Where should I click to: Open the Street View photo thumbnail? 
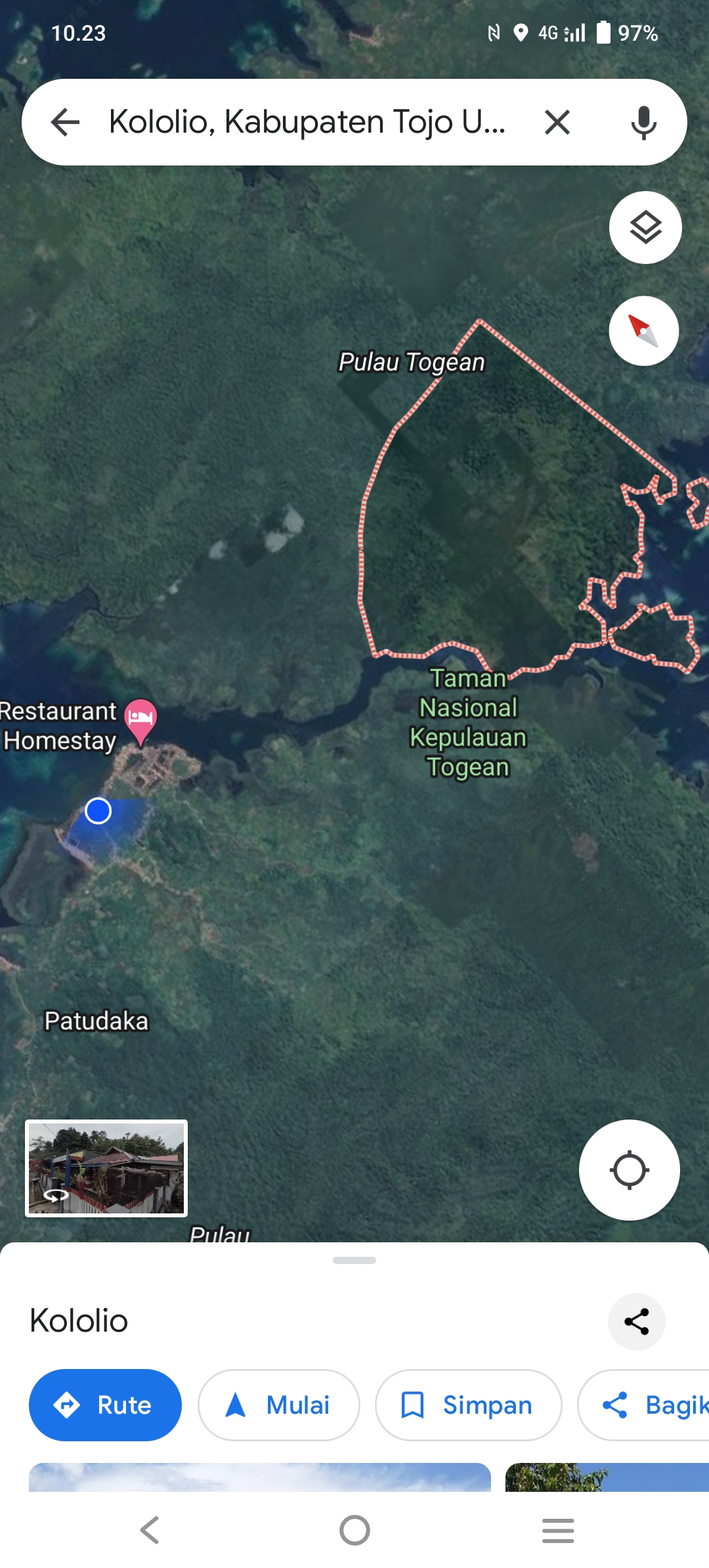click(106, 1168)
